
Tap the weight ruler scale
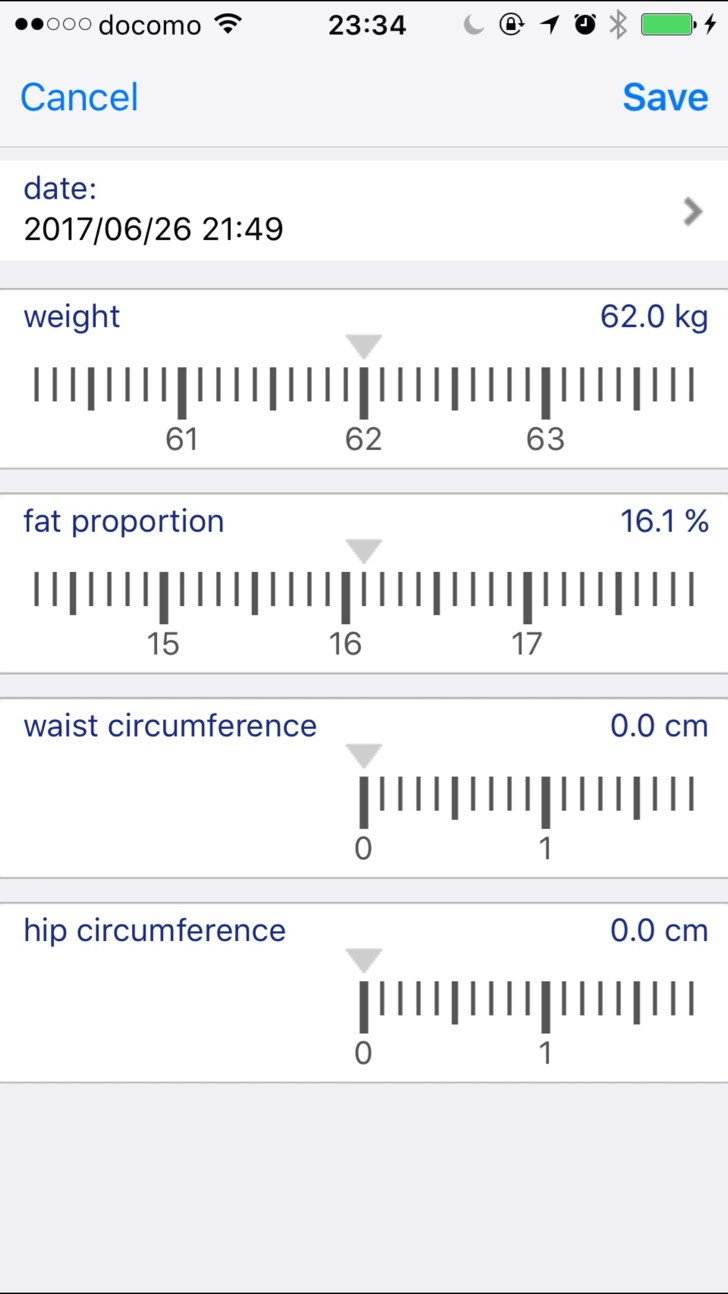[364, 400]
